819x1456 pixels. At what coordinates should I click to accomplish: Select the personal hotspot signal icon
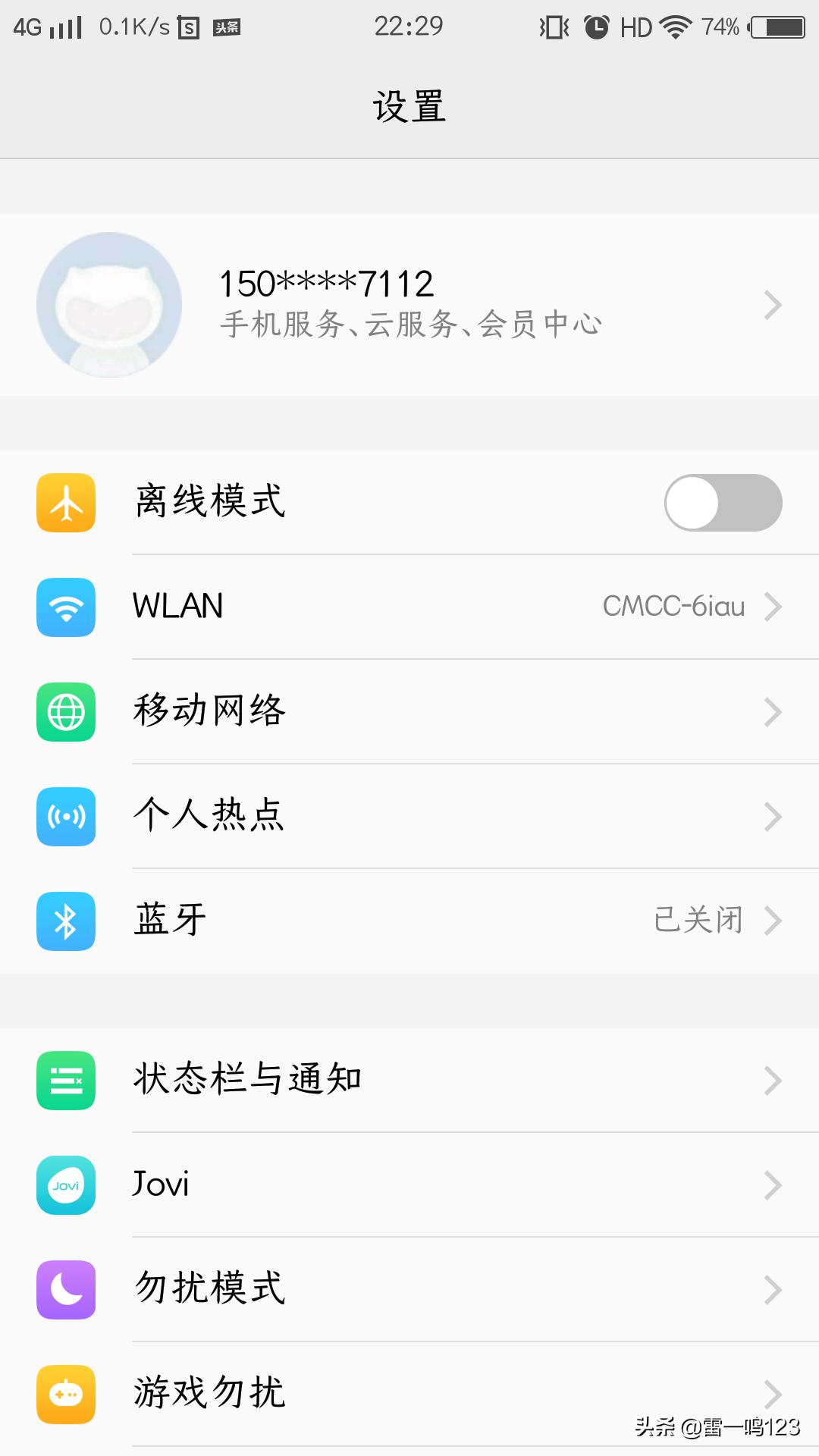pos(66,817)
